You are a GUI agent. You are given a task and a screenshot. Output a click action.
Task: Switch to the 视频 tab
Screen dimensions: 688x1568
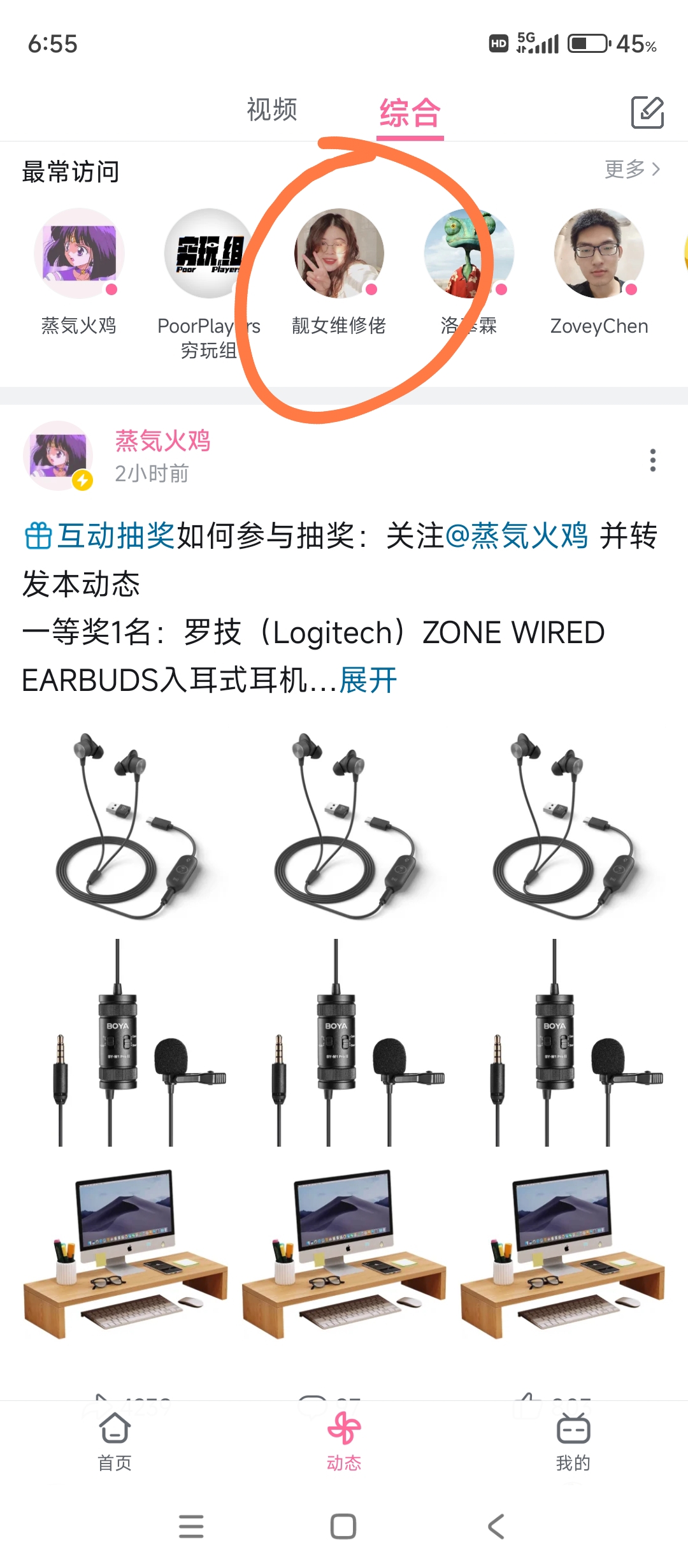point(272,110)
